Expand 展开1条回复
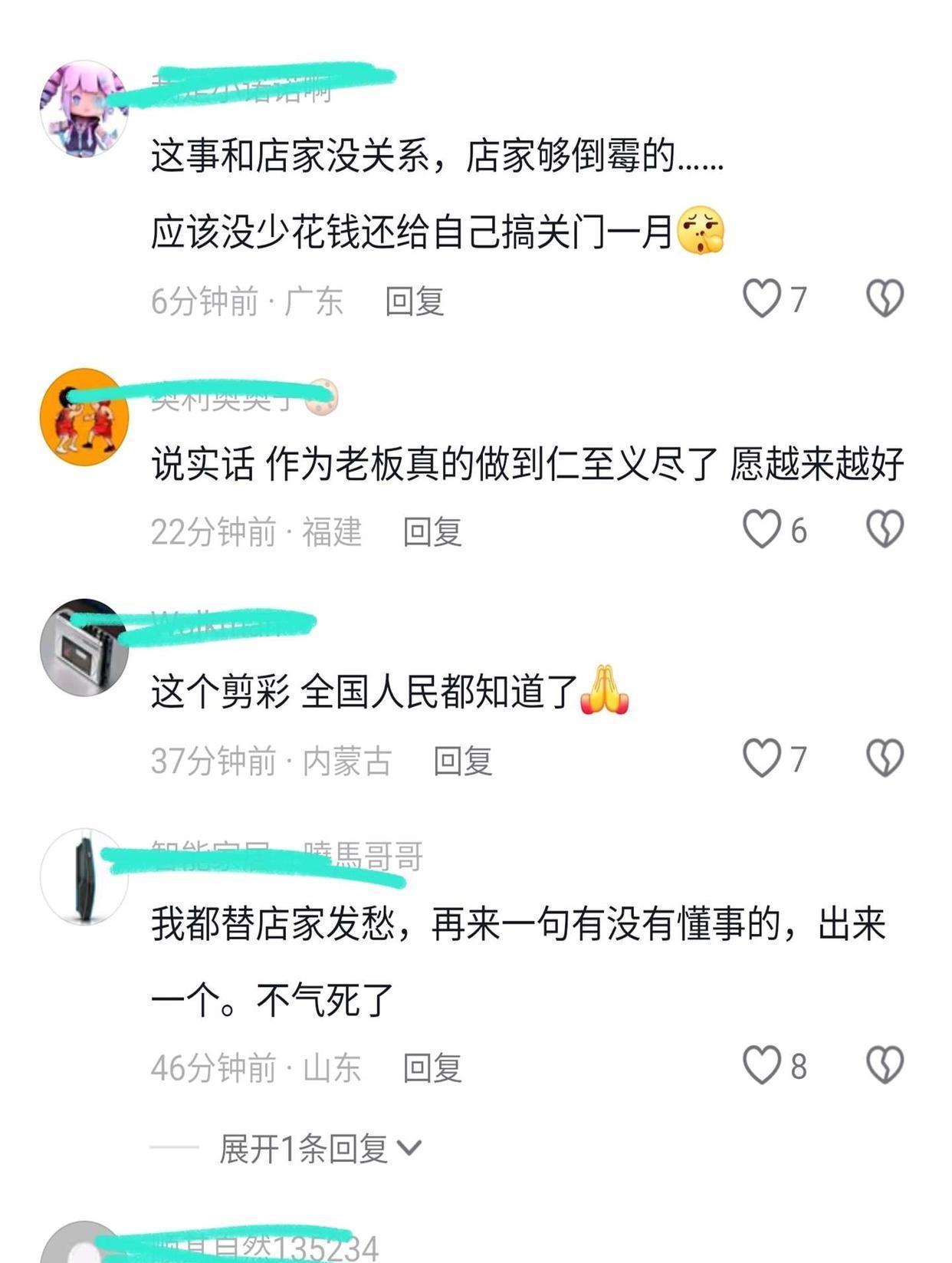 pyautogui.click(x=320, y=1148)
